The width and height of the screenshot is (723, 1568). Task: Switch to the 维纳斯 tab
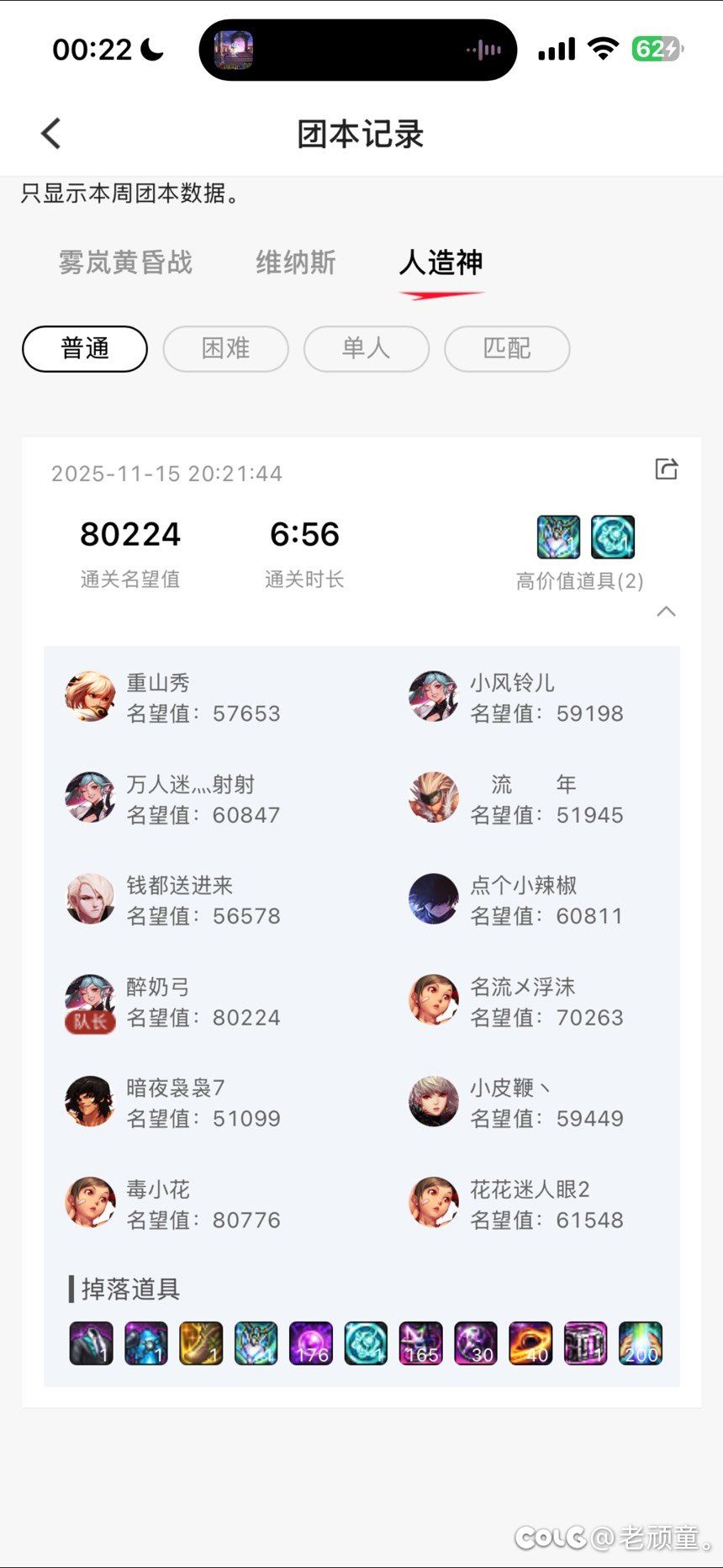[x=295, y=263]
